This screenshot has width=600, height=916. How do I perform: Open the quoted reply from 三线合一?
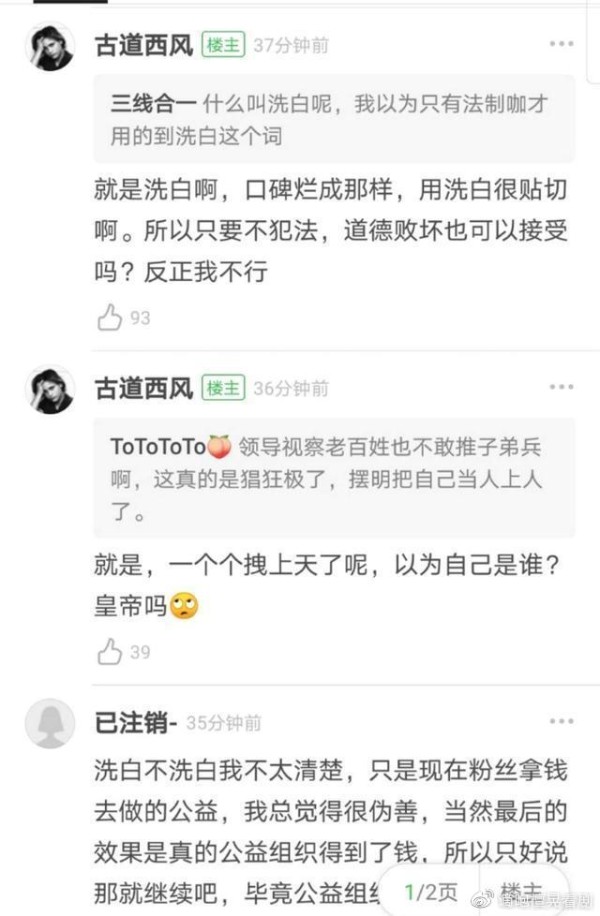[x=334, y=118]
